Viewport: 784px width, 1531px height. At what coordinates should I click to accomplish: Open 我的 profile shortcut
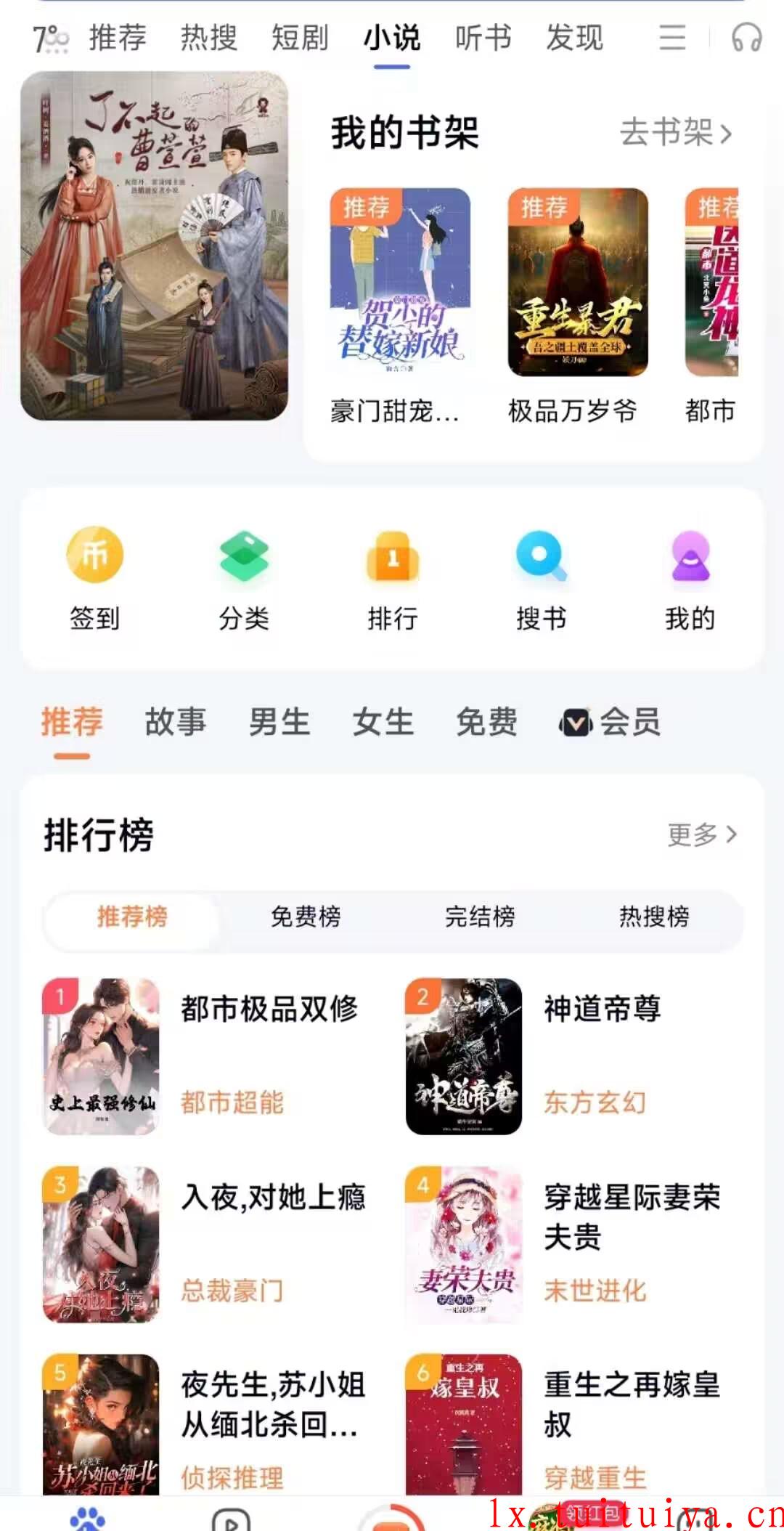pos(690,579)
